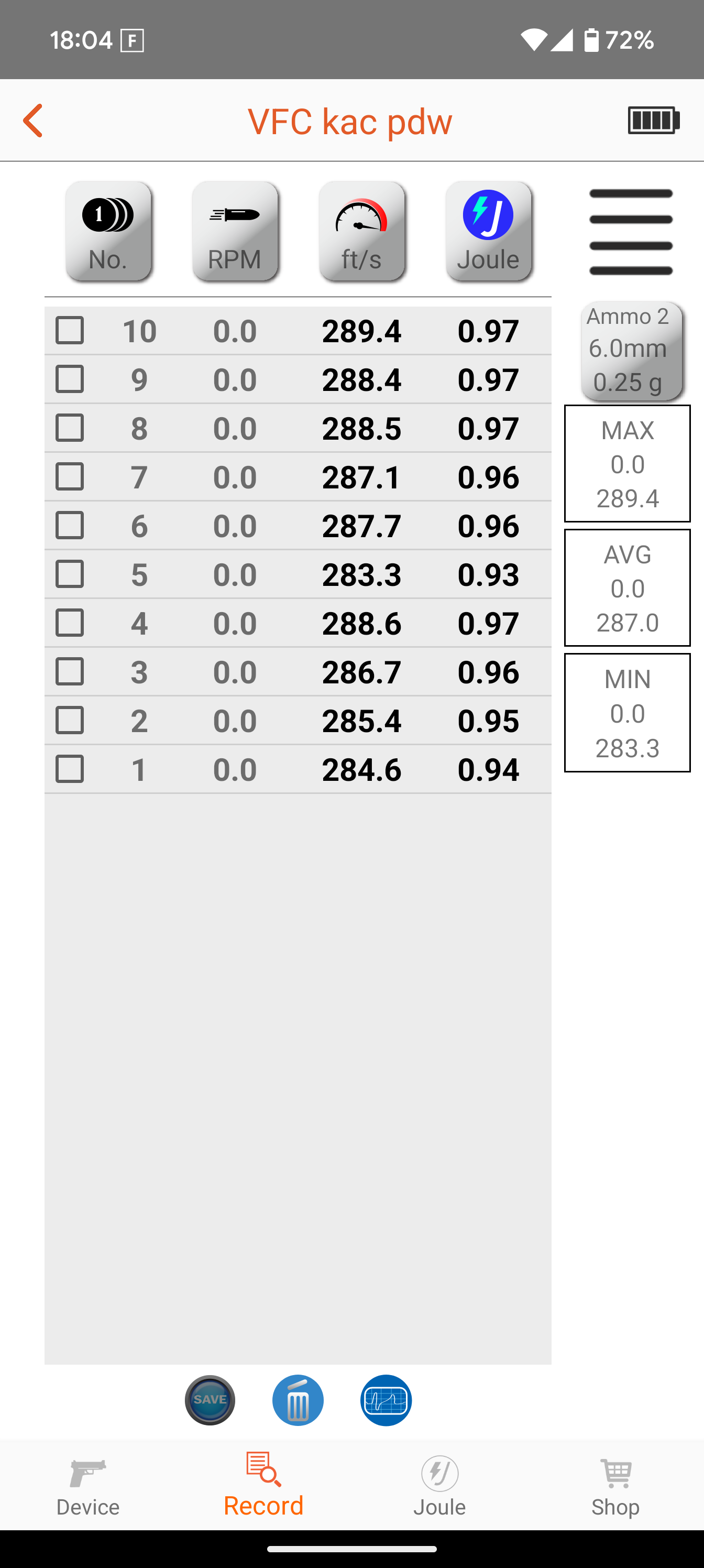Viewport: 704px width, 1568px height.
Task: Open the hamburger menu
Action: coord(631,232)
